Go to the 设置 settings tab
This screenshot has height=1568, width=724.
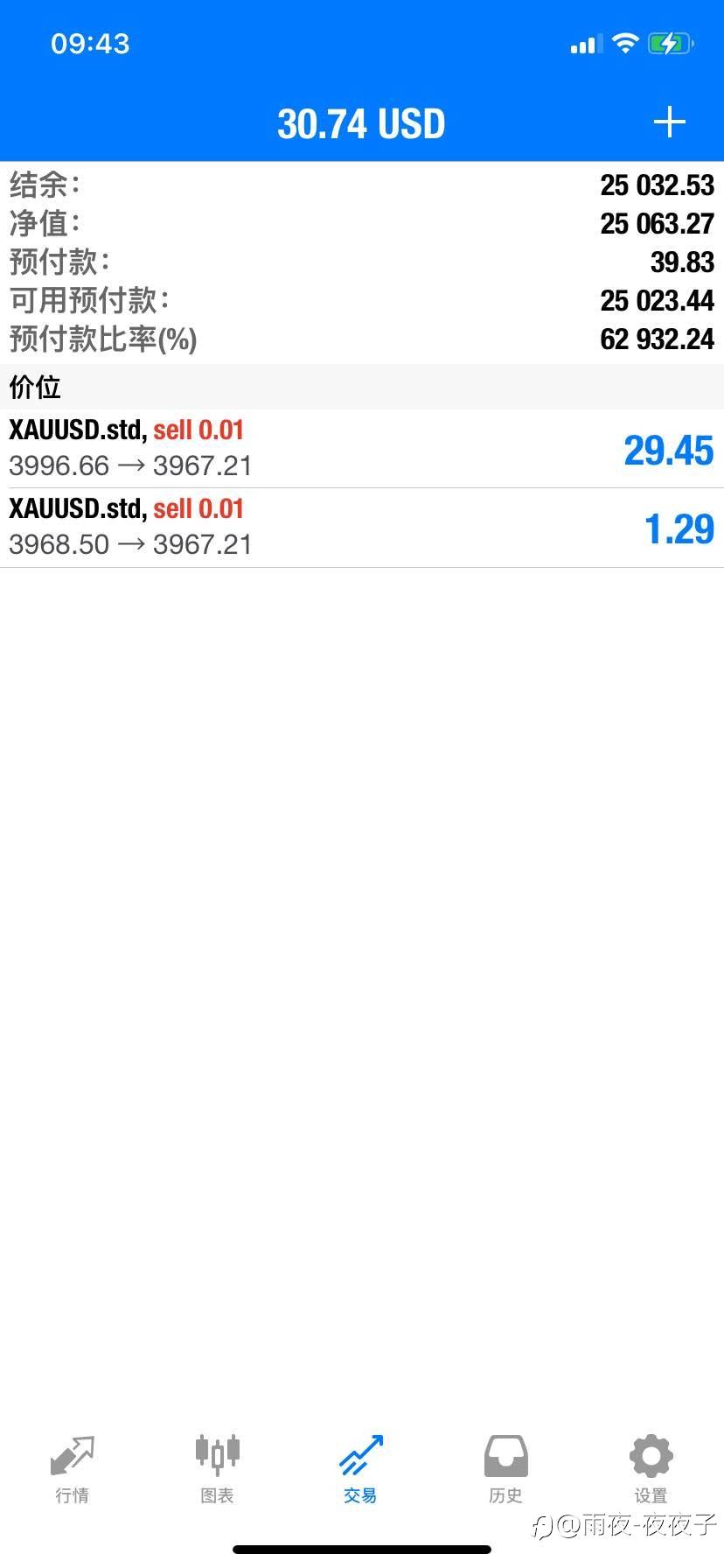651,1470
